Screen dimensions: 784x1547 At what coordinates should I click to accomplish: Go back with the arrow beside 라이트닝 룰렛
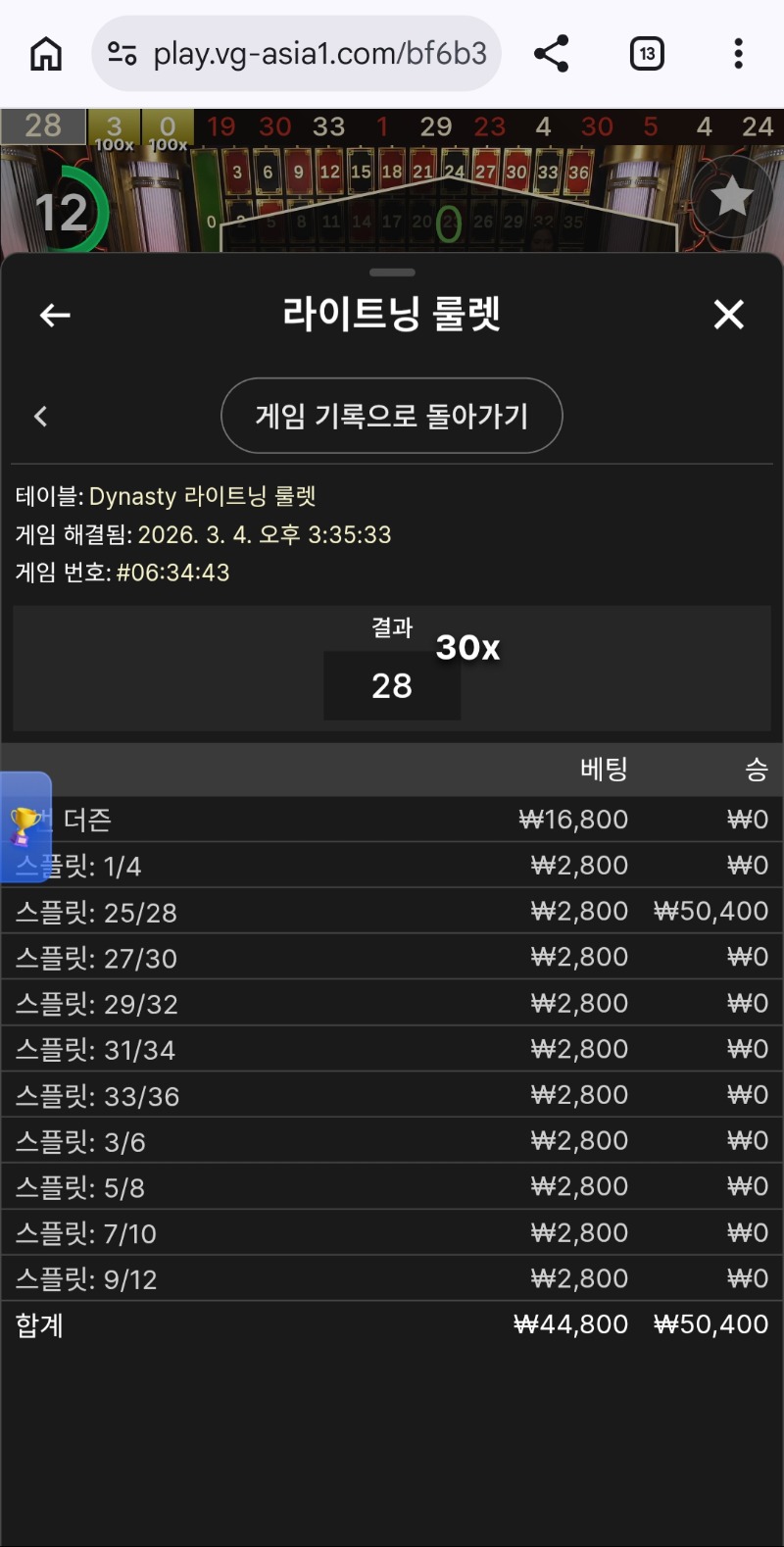point(55,315)
